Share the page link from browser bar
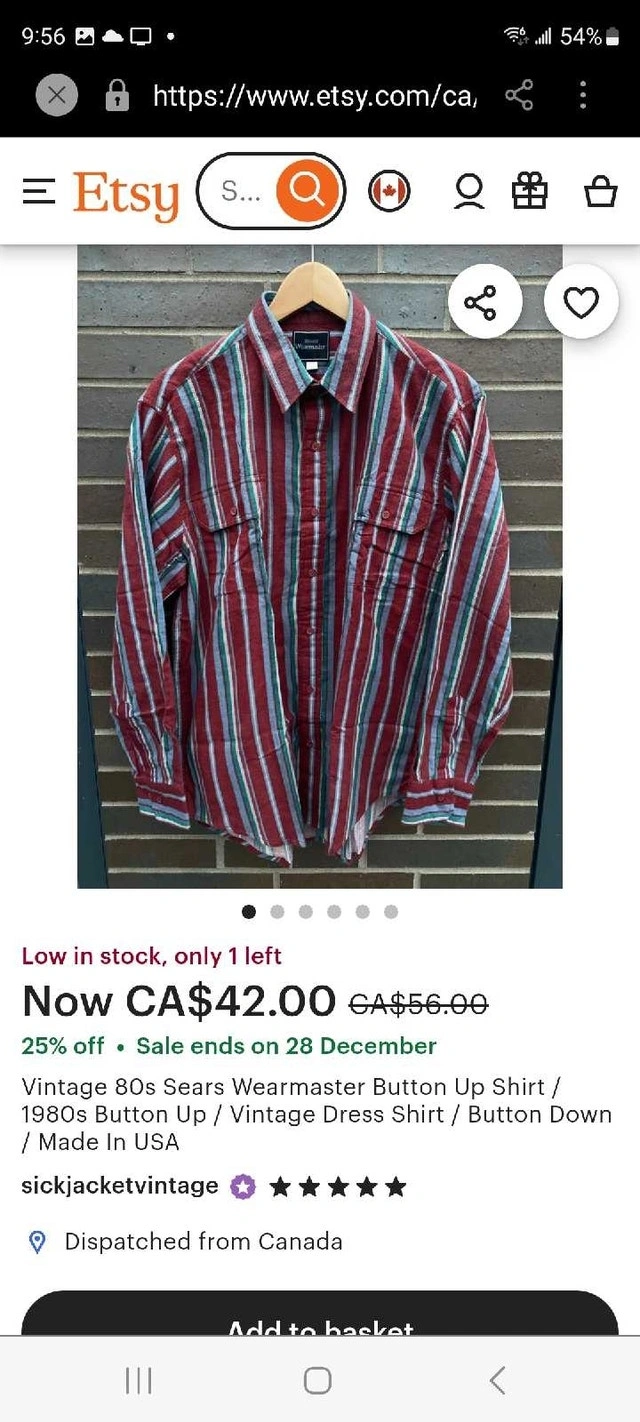 pos(519,96)
